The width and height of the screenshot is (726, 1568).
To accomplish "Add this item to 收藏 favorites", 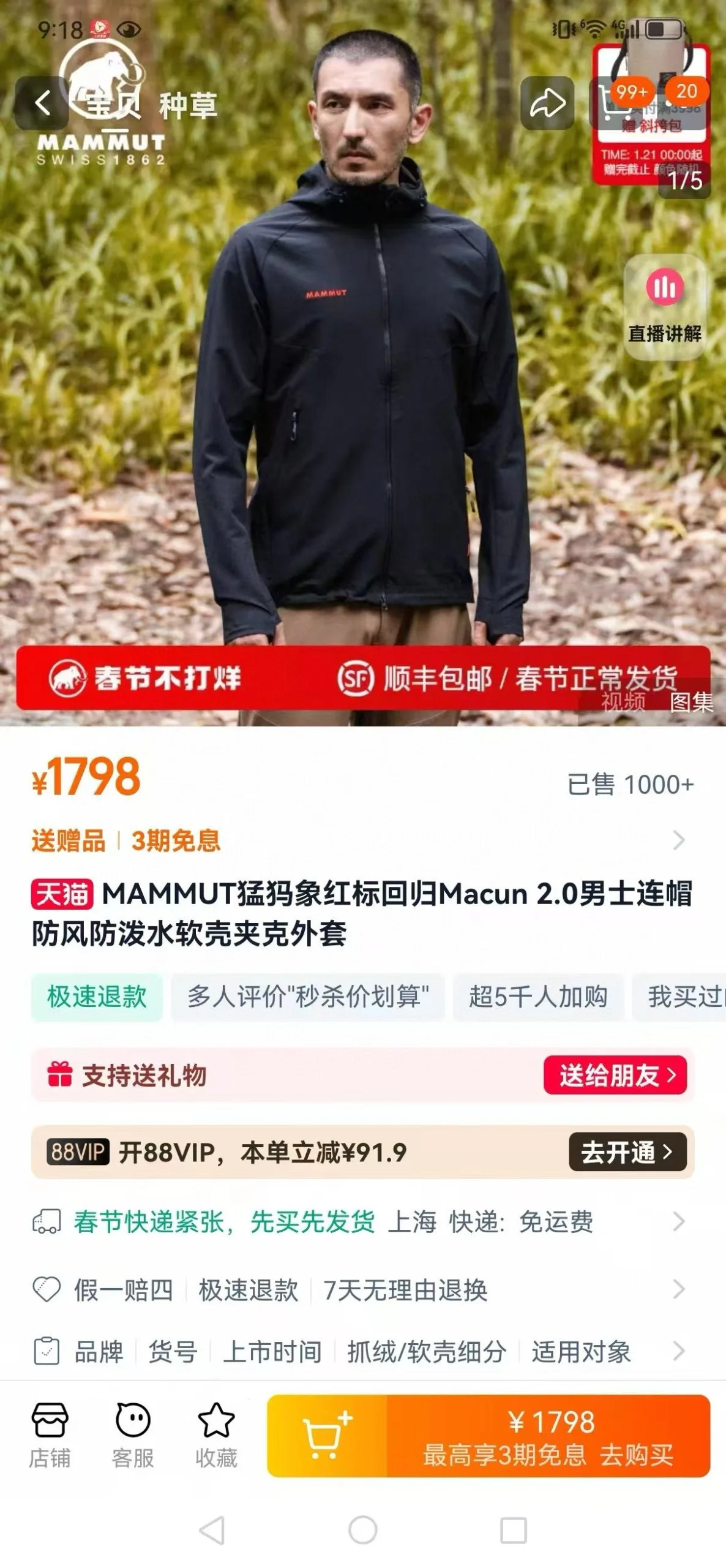I will point(216,1434).
